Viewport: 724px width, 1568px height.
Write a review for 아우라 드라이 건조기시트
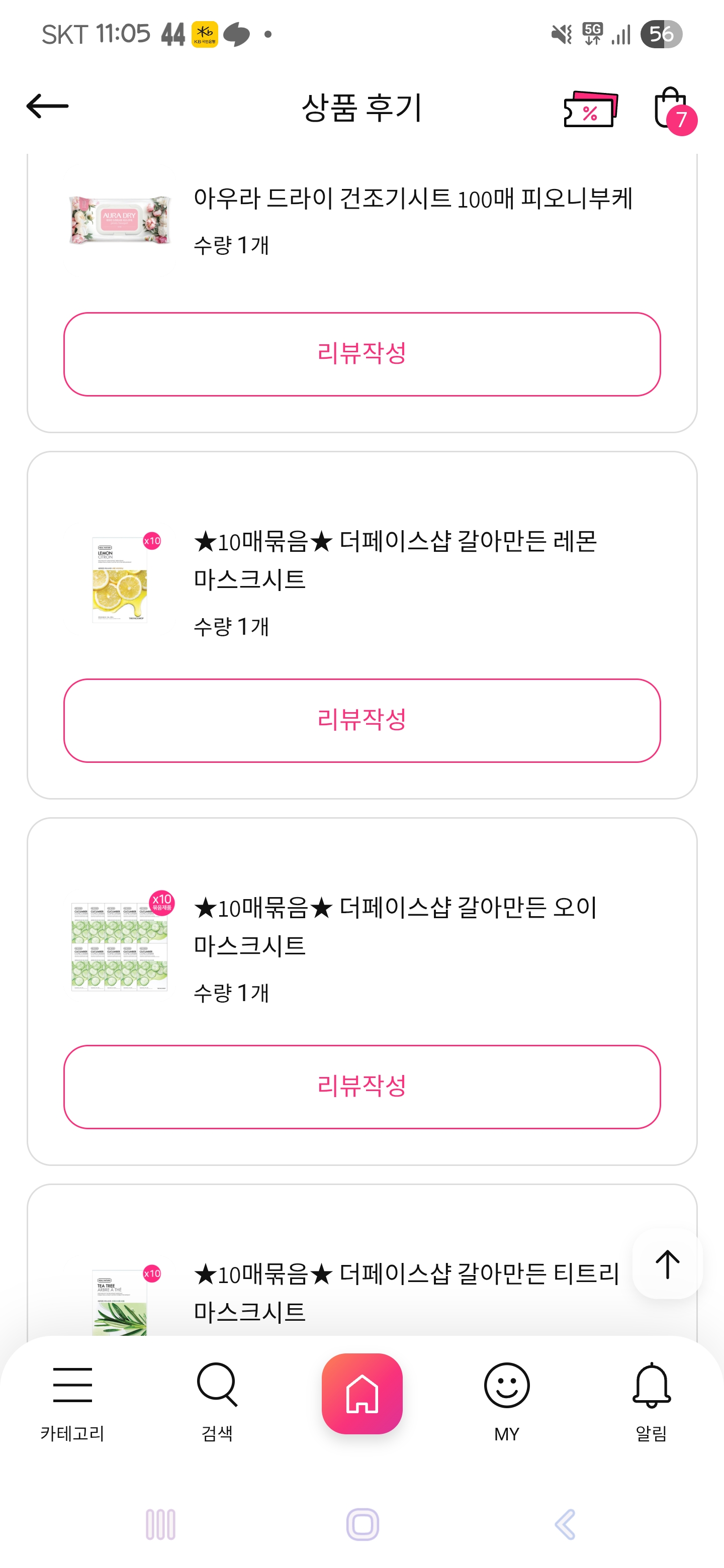[x=361, y=354]
